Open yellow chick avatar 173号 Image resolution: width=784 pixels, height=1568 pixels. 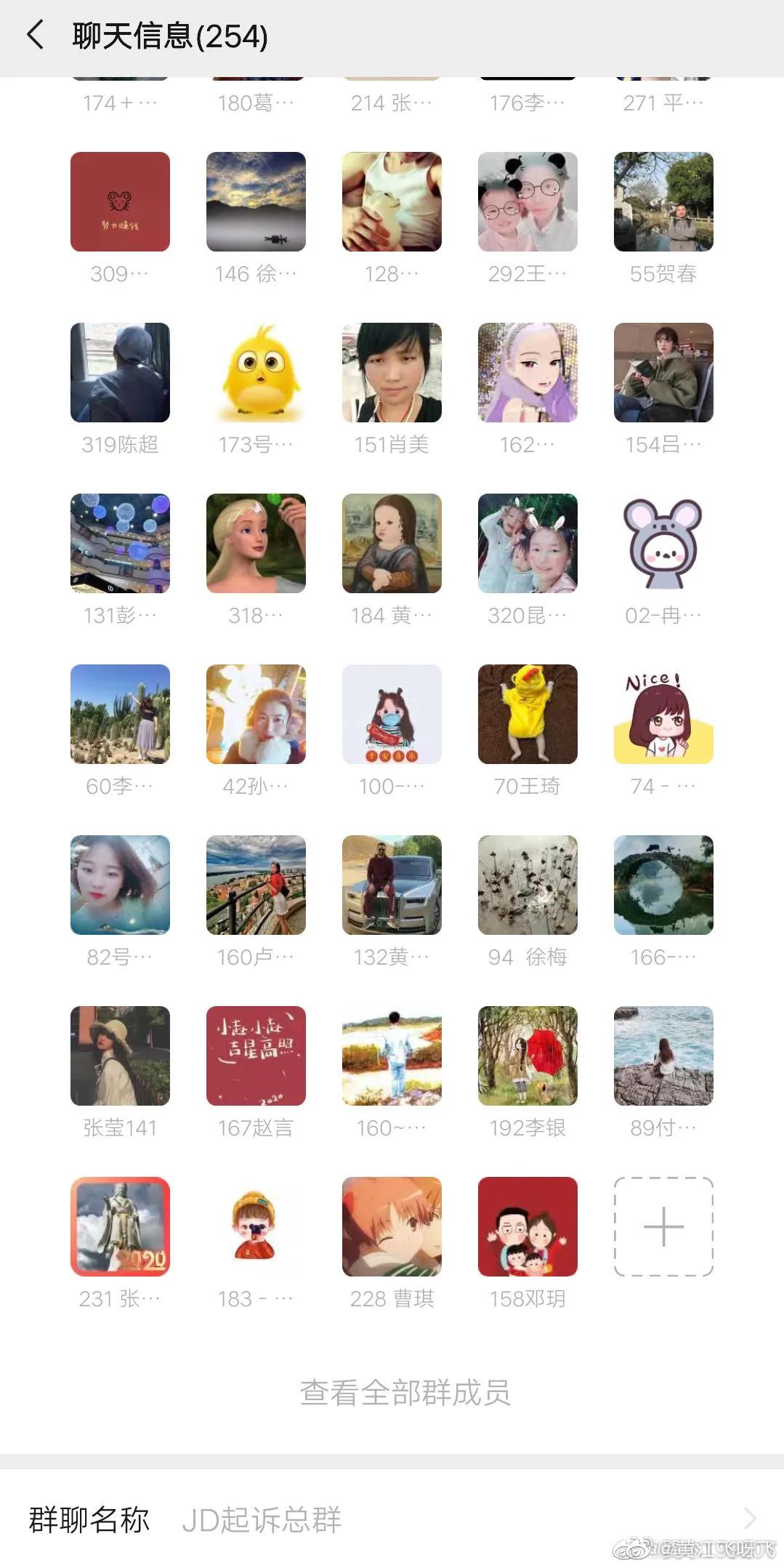256,373
